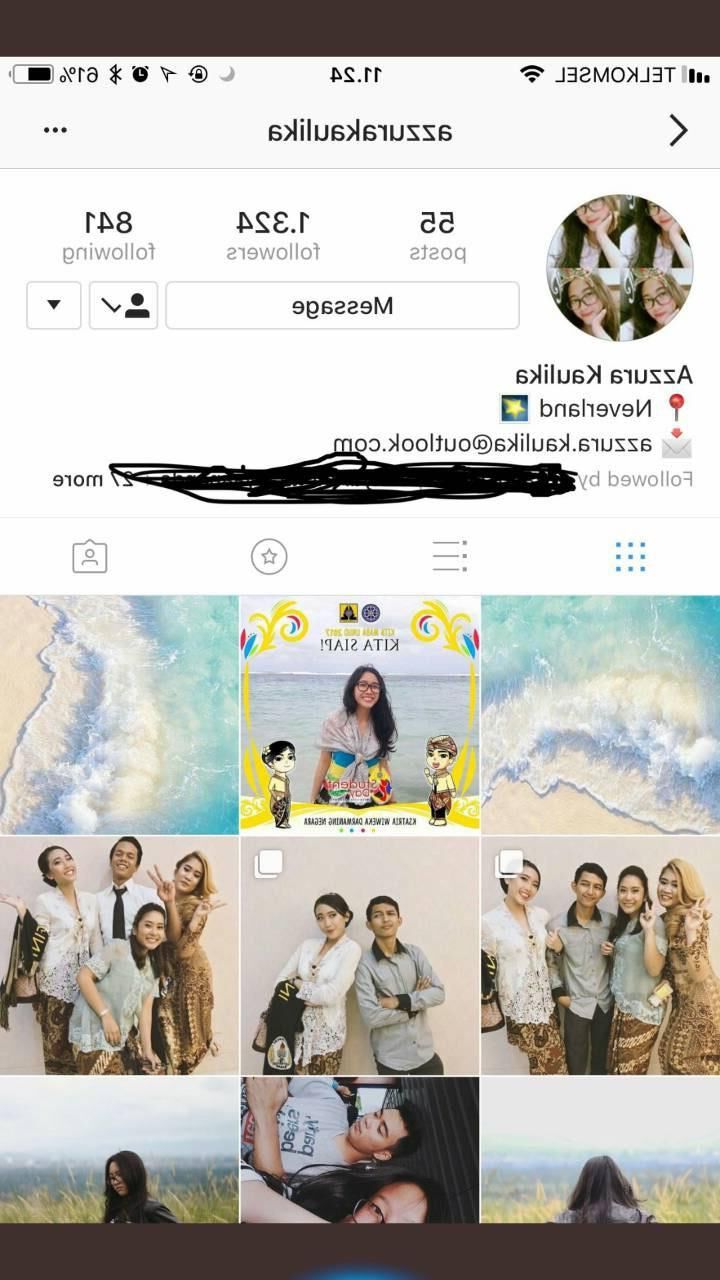Open the group photo of four people with the tie-wearing man
The width and height of the screenshot is (720, 1280).
[119, 955]
